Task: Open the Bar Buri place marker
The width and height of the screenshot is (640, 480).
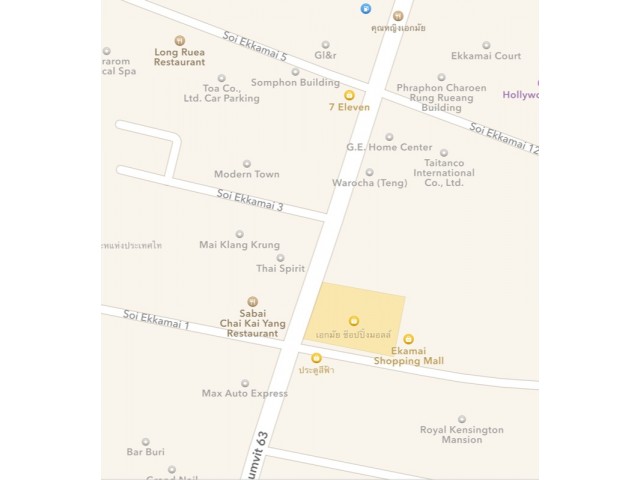Action: (145, 442)
